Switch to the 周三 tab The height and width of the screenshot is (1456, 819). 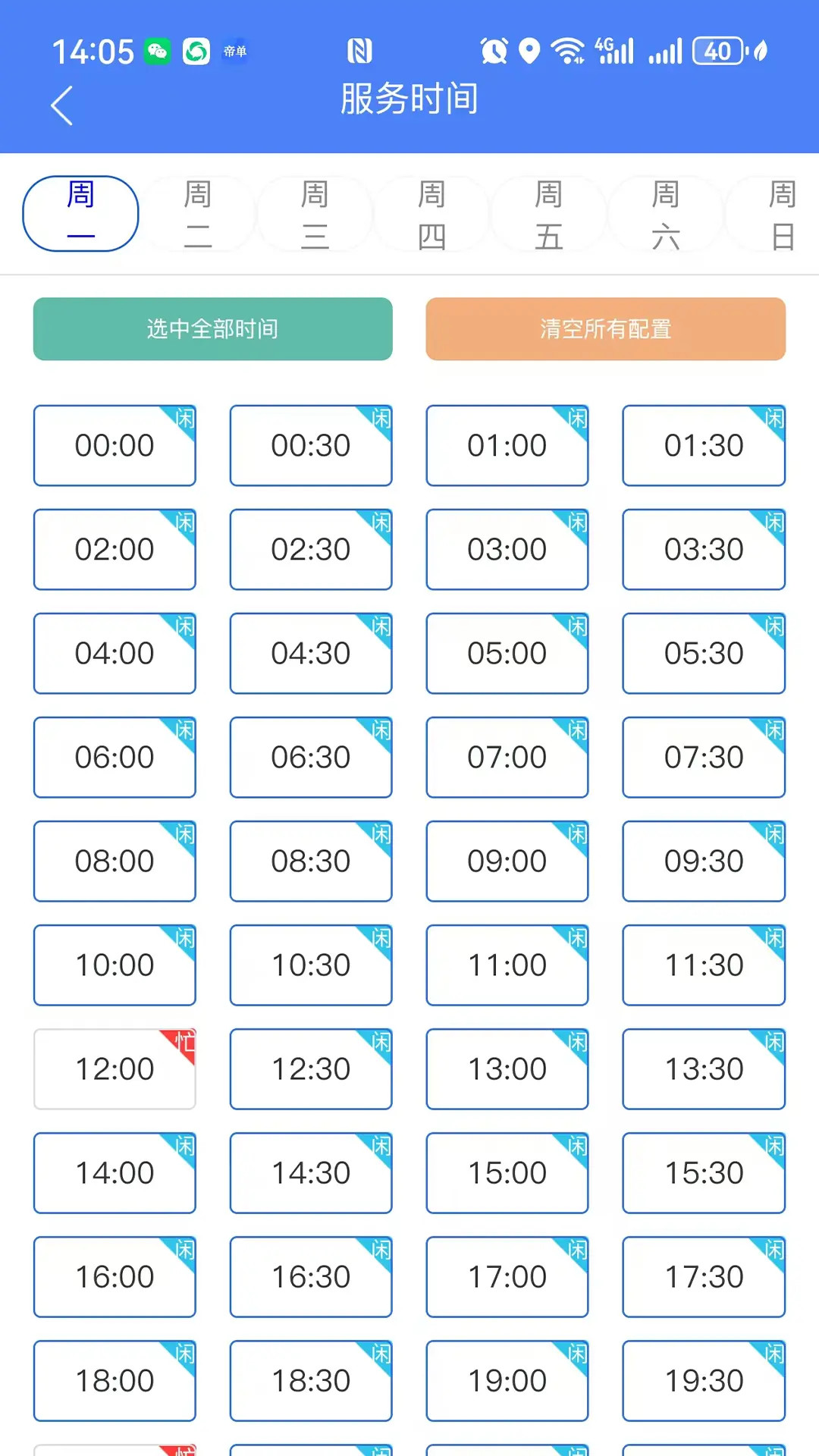315,214
